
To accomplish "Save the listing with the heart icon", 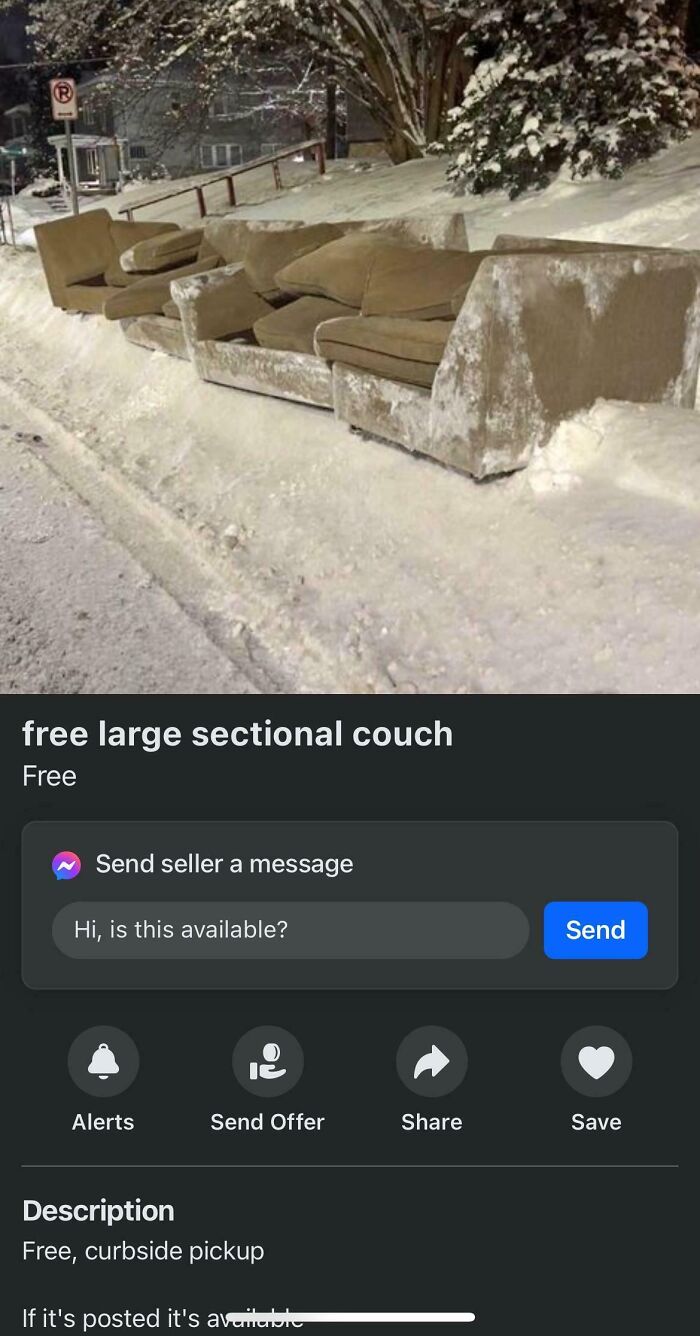I will [x=596, y=1062].
